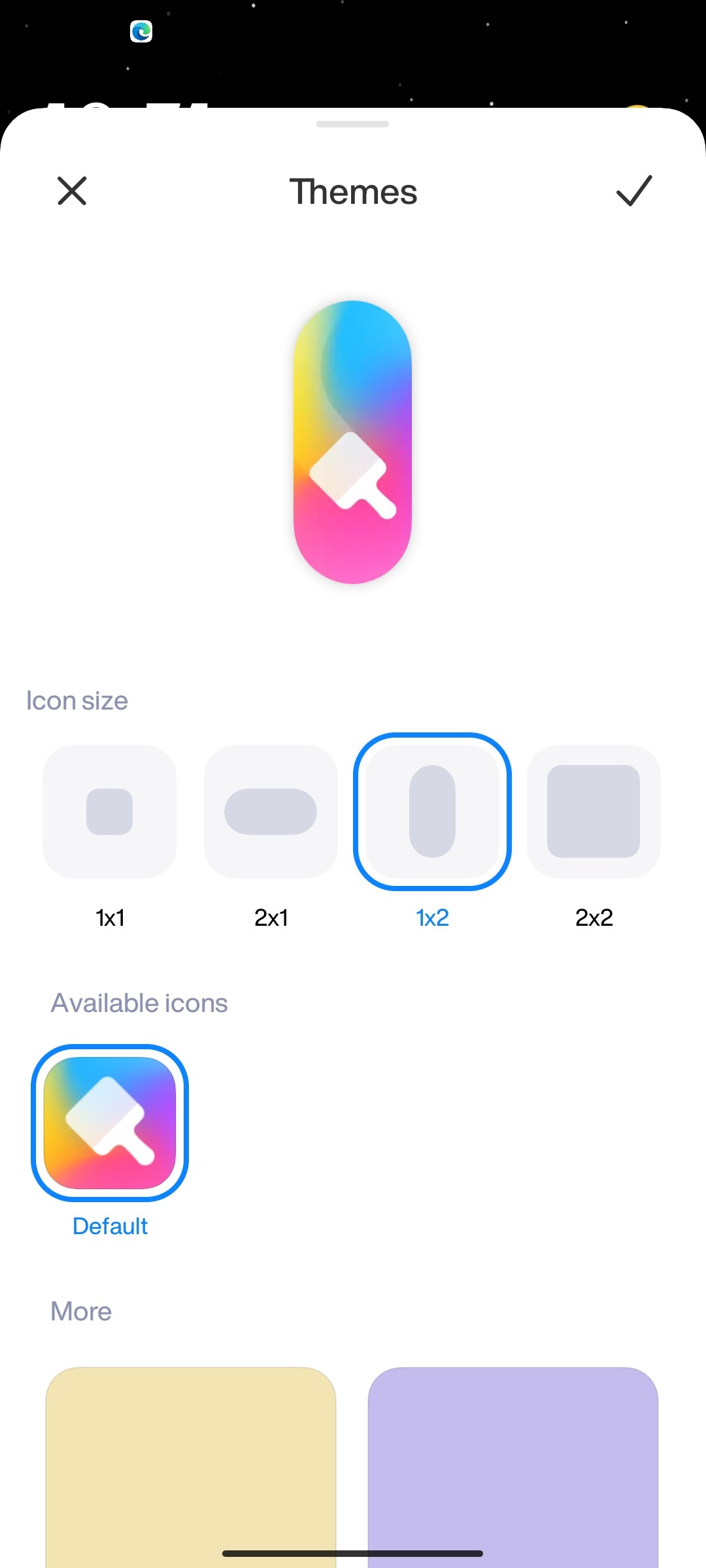
Task: Choose the 2x1 icon size
Action: click(271, 811)
